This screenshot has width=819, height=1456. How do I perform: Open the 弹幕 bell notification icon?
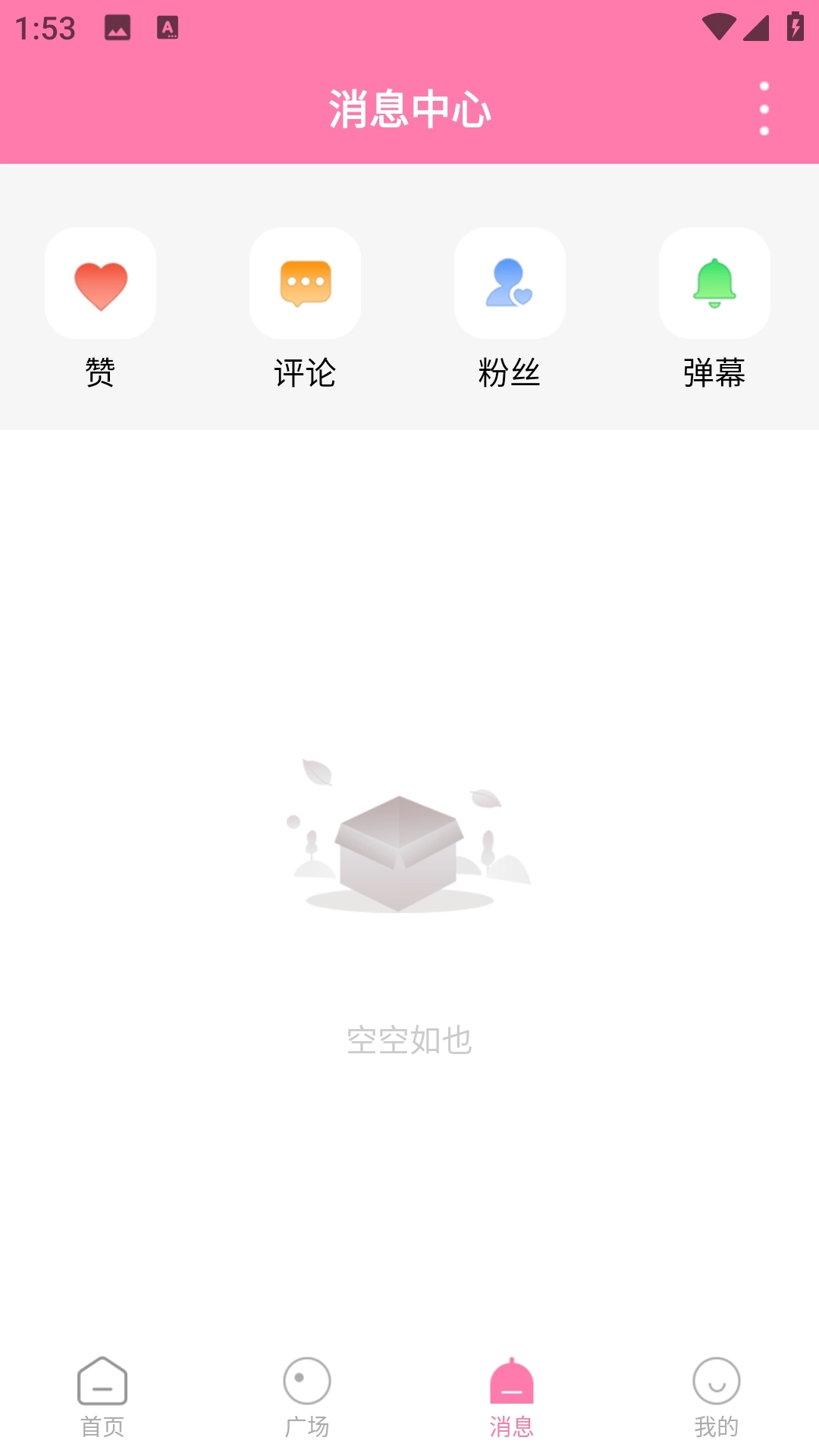(x=714, y=283)
